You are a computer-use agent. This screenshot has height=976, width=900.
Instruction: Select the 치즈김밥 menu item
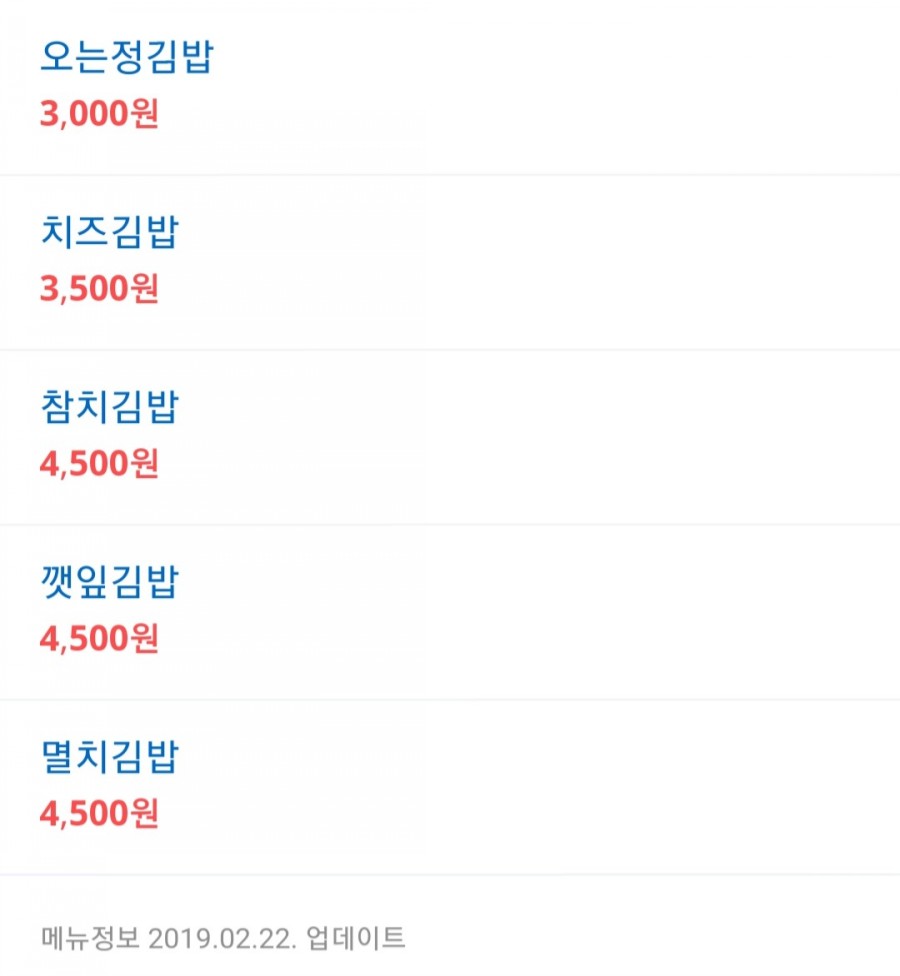(109, 234)
